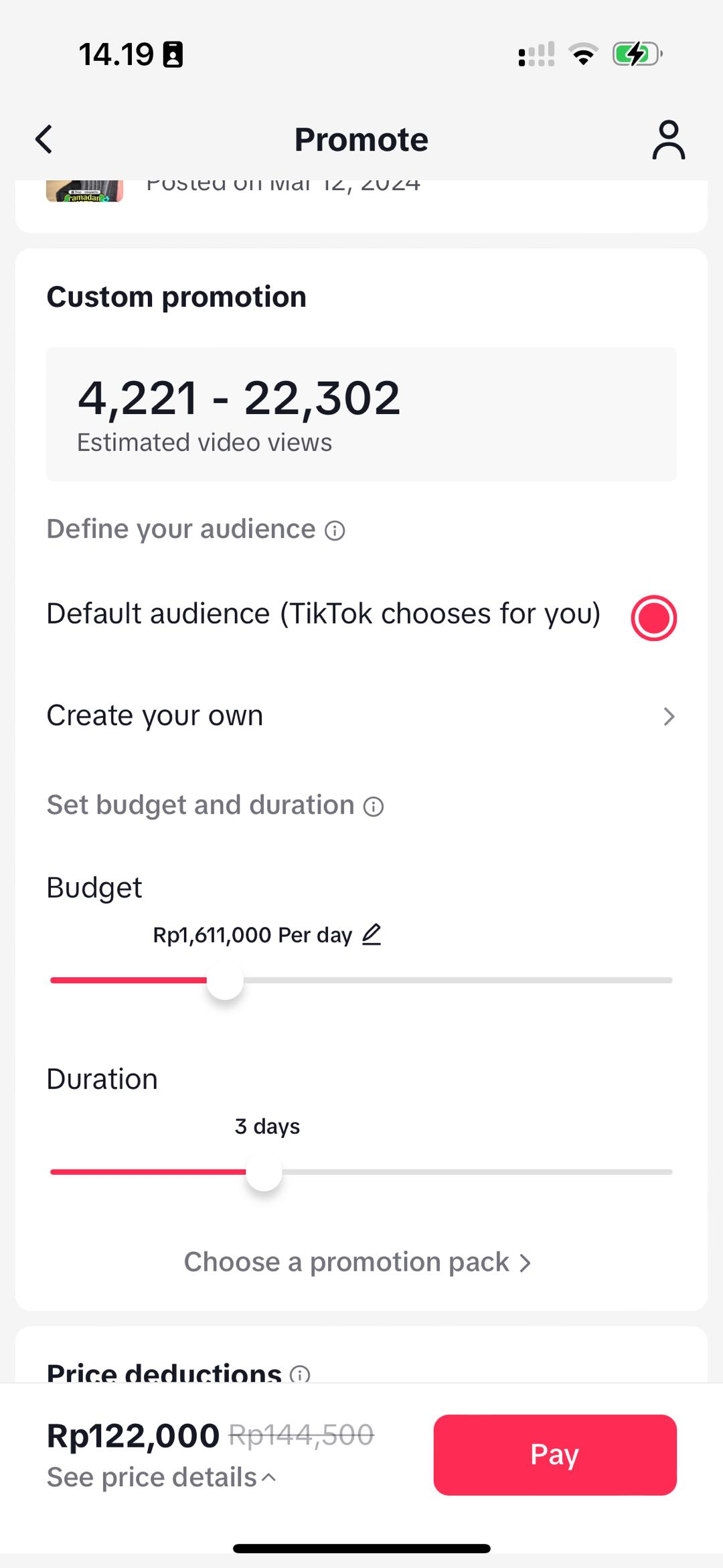Show info about Set budget and duration
Viewport: 723px width, 1568px height.
click(x=374, y=806)
